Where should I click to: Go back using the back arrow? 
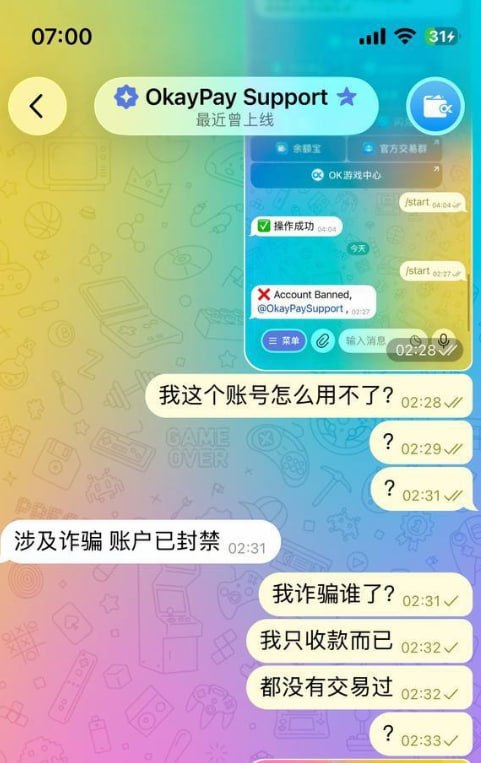37,106
